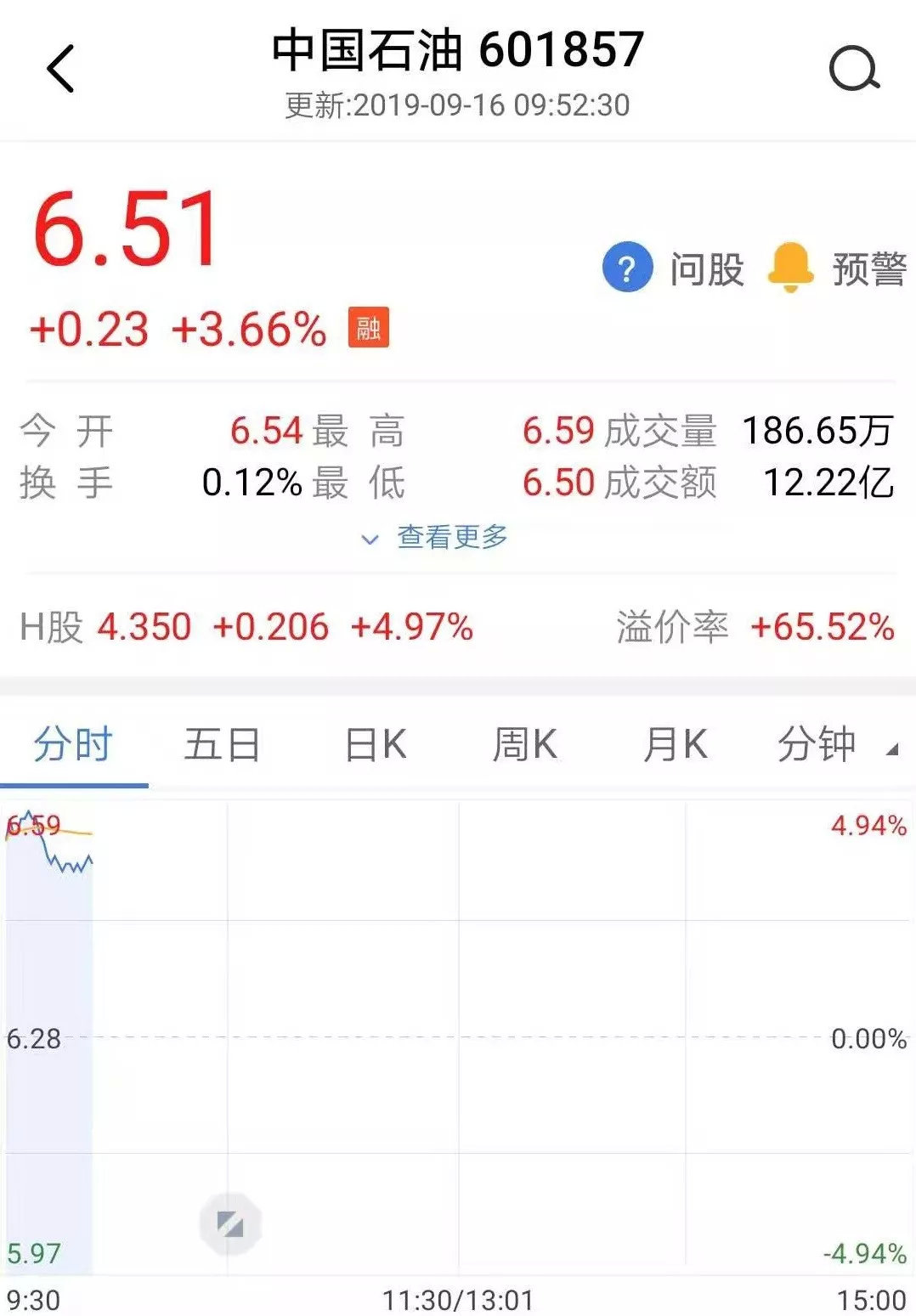Select the 分时 chart tab
Screen dimensions: 916x1316
[73, 745]
